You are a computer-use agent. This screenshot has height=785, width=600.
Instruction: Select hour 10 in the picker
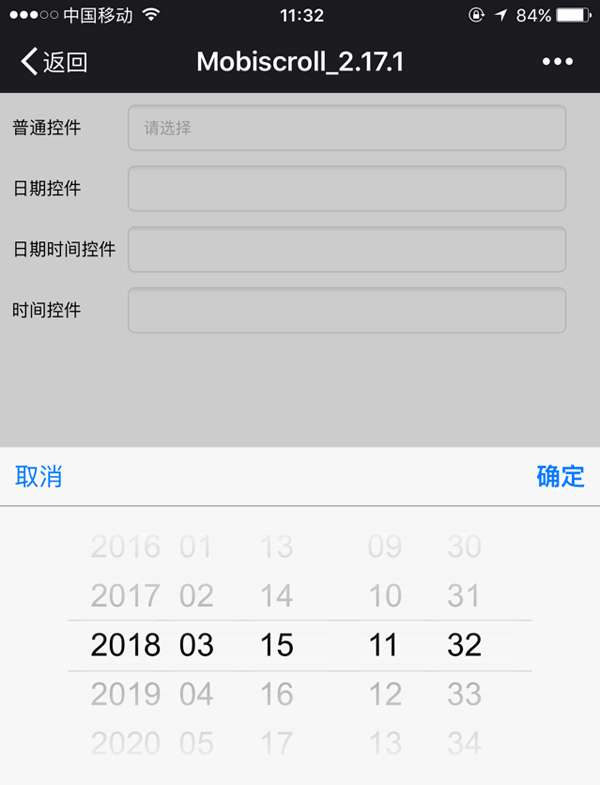pos(384,596)
